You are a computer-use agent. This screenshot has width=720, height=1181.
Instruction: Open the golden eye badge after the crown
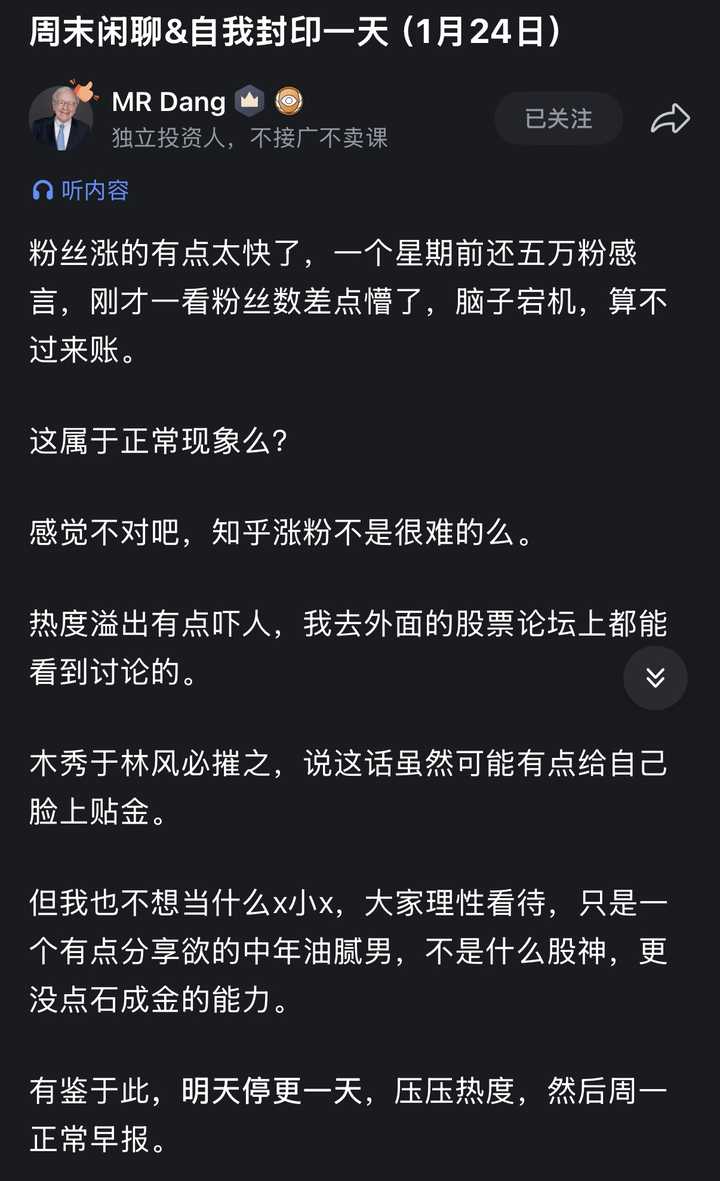287,99
